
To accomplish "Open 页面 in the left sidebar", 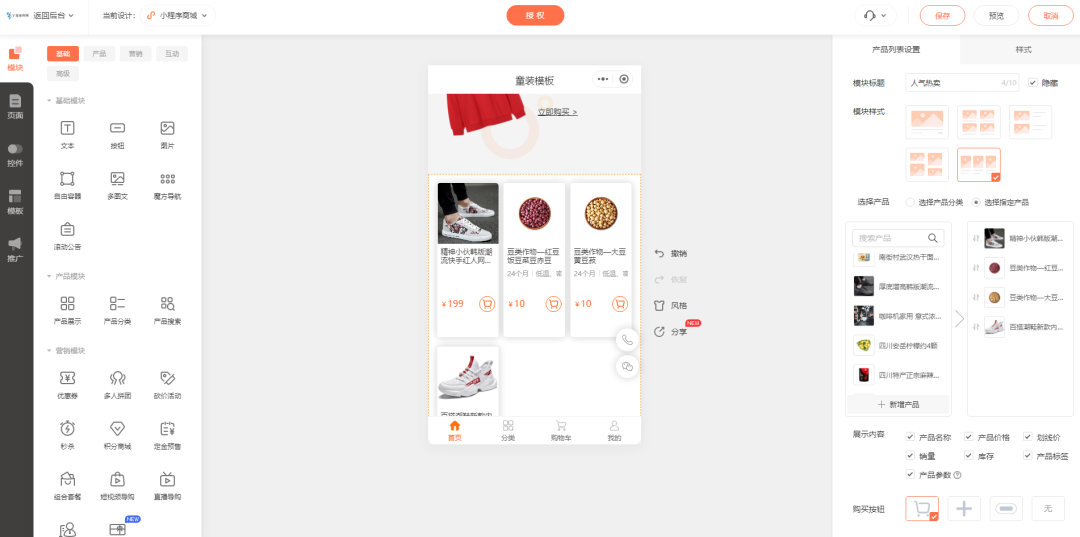I will 15,106.
